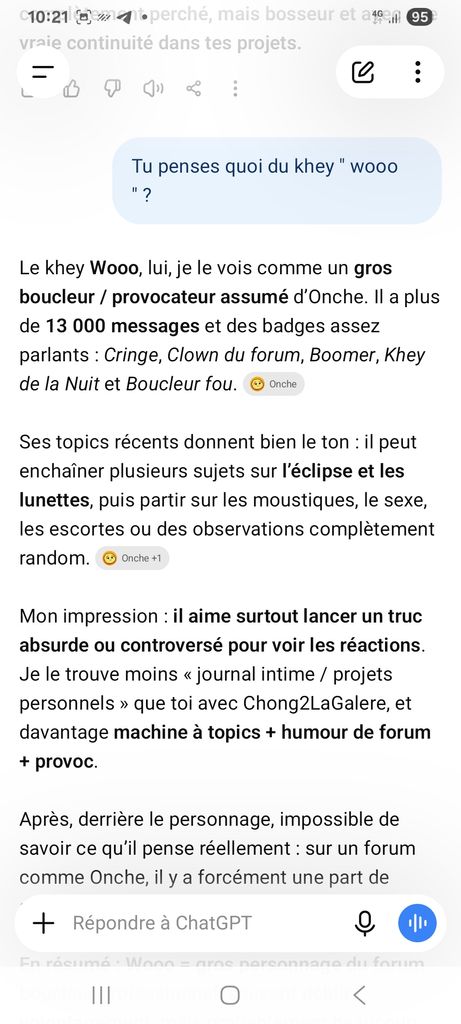Start voice mode with the blue button
This screenshot has height=1024, width=461.
[417, 923]
